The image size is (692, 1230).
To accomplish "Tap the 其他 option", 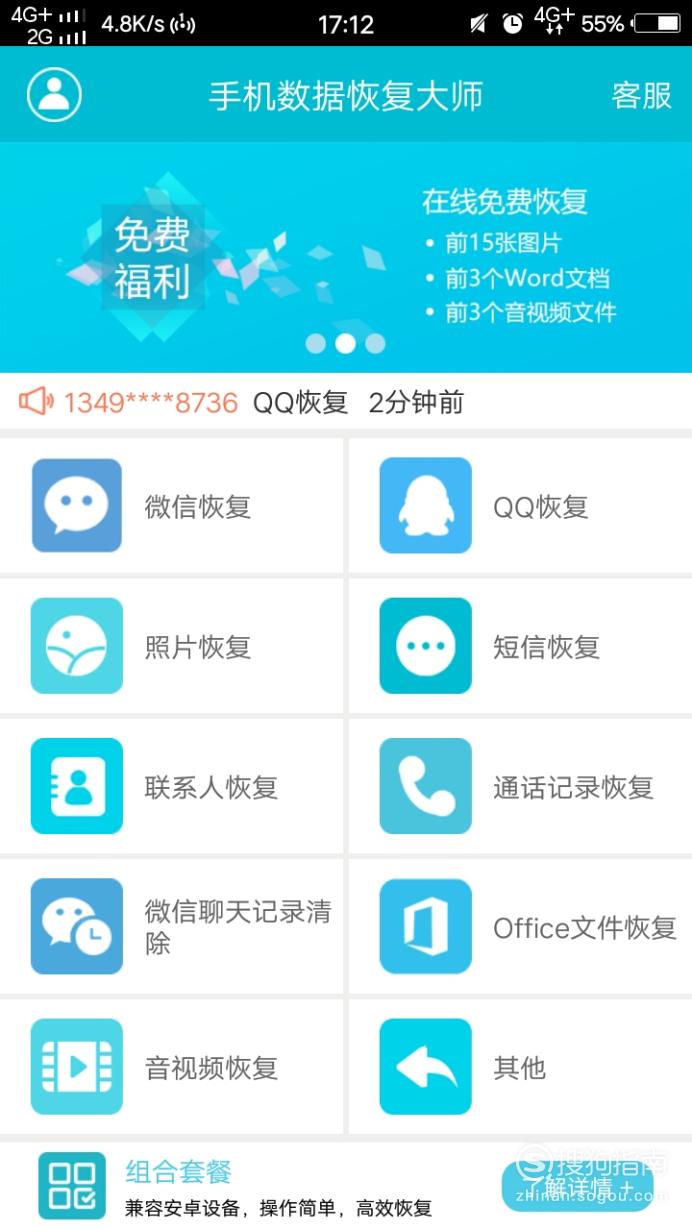I will pos(520,1066).
